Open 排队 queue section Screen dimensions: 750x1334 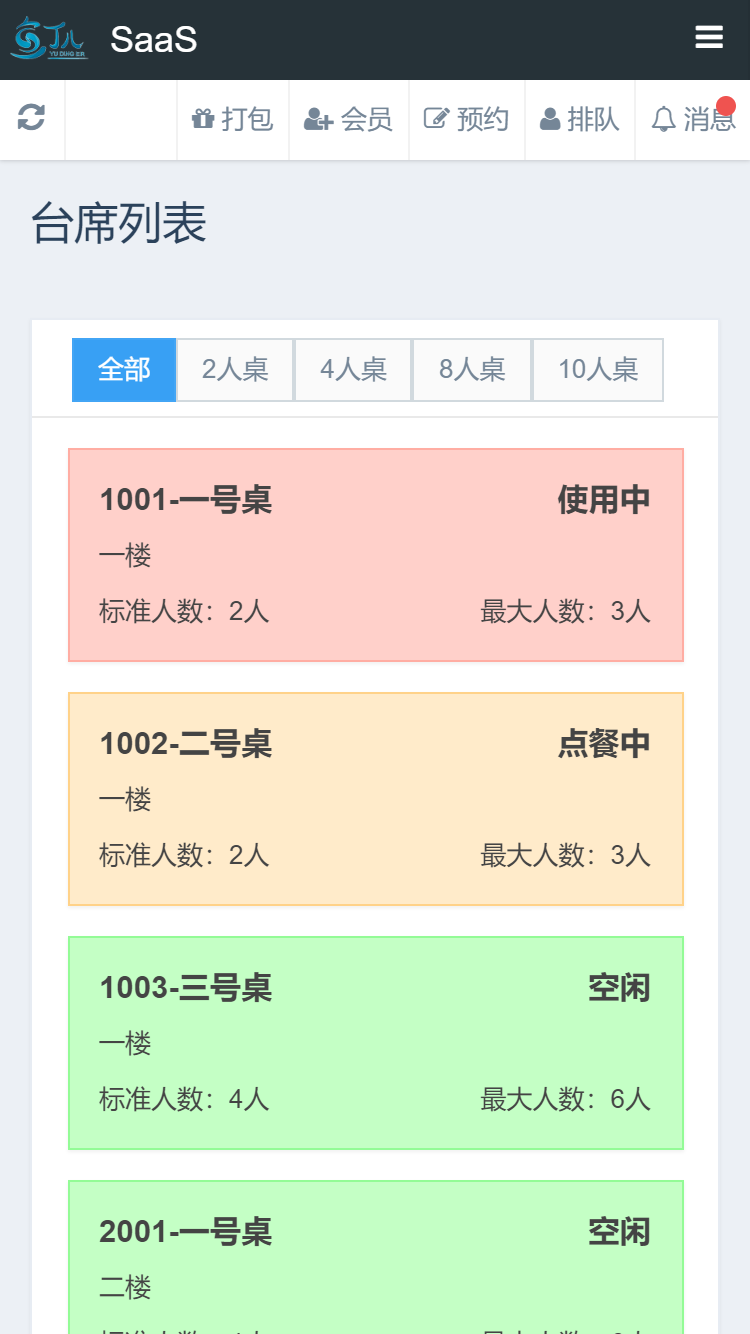click(580, 120)
